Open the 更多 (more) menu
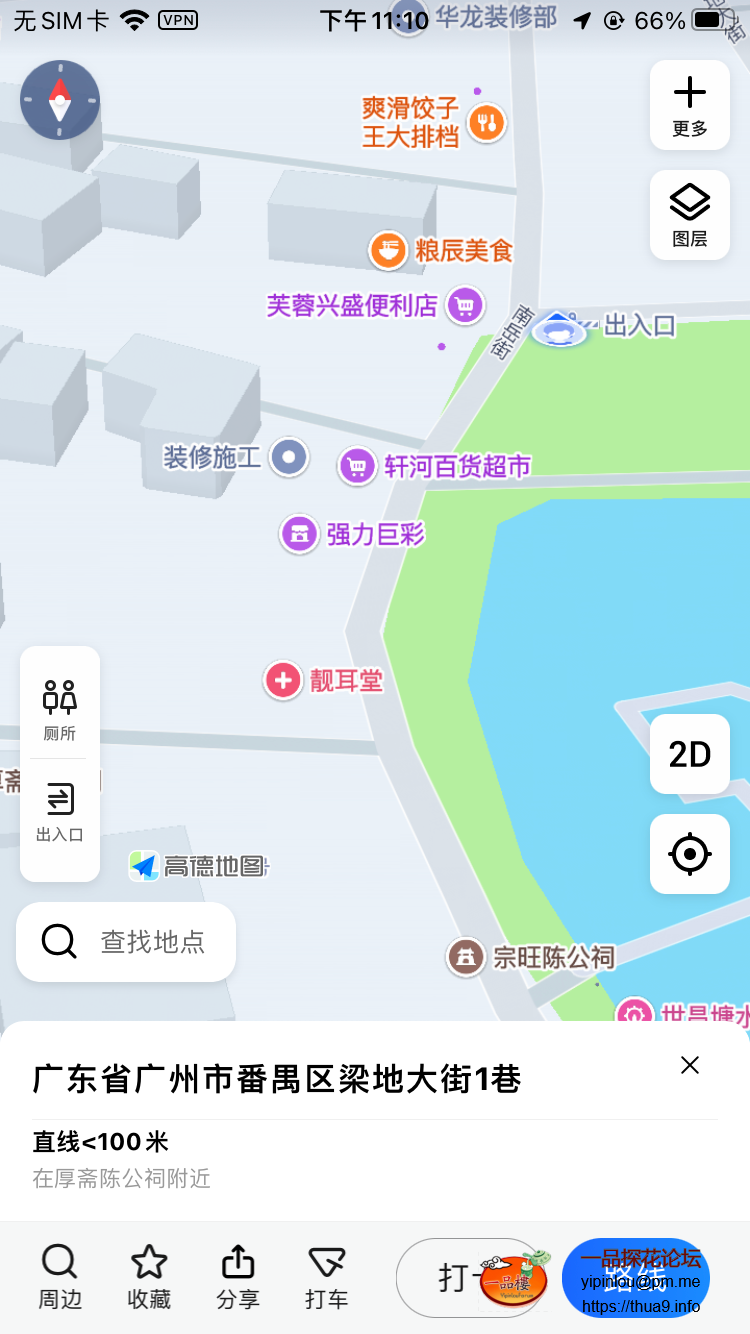750x1334 pixels. point(690,105)
